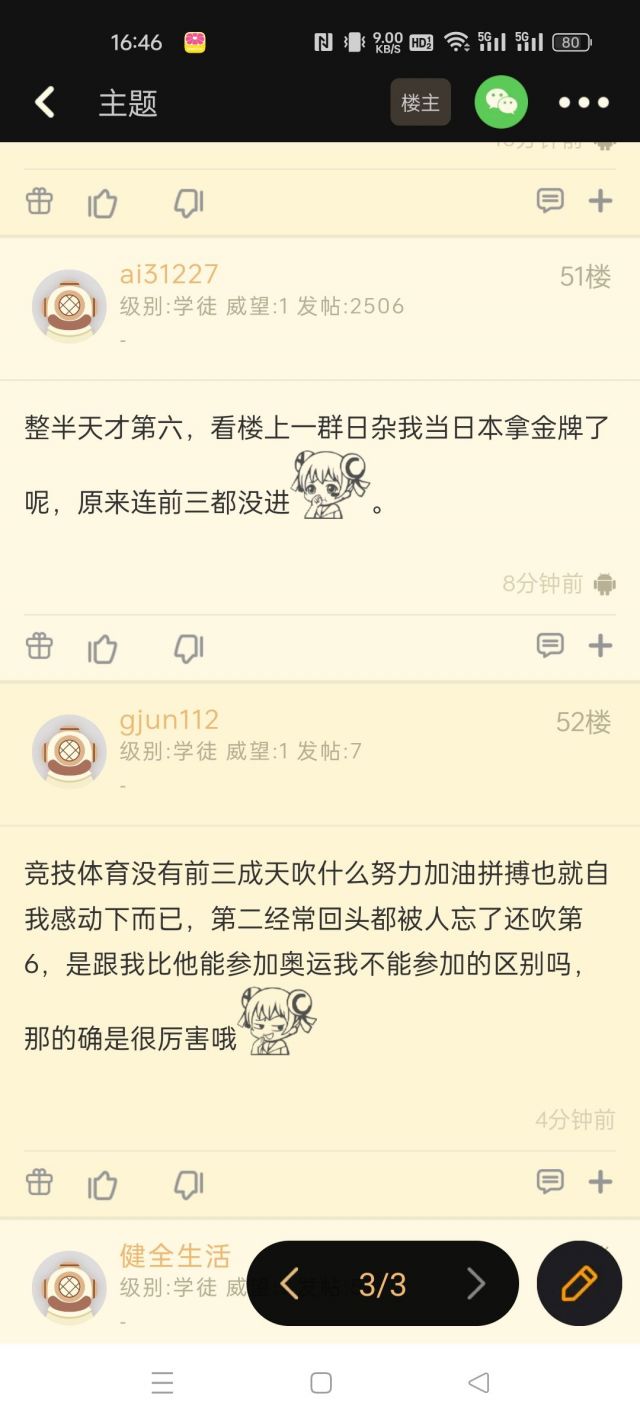Go back from the 主题 page
Viewport: 640px width, 1422px height.
click(x=45, y=102)
